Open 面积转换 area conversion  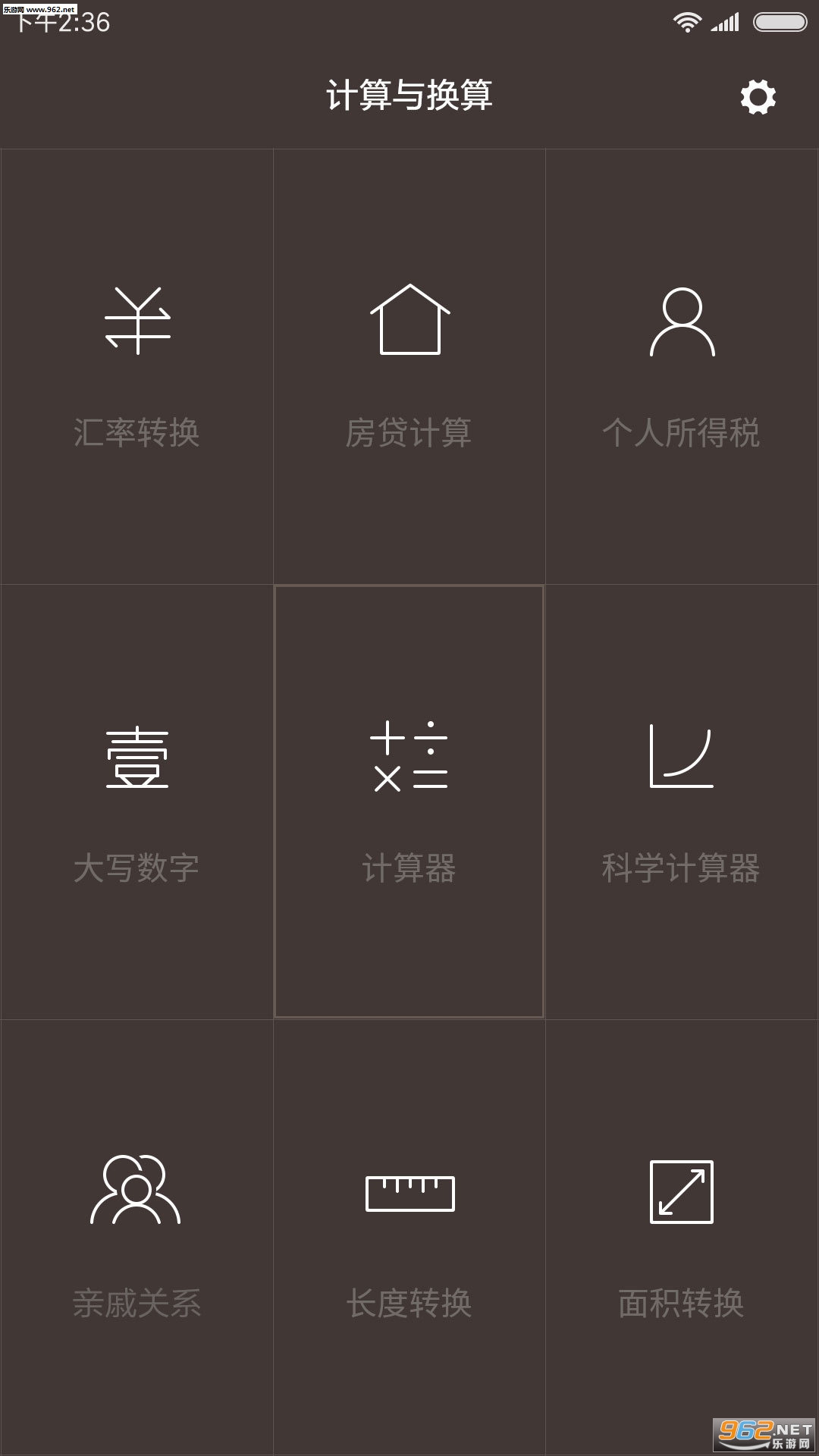click(682, 1236)
